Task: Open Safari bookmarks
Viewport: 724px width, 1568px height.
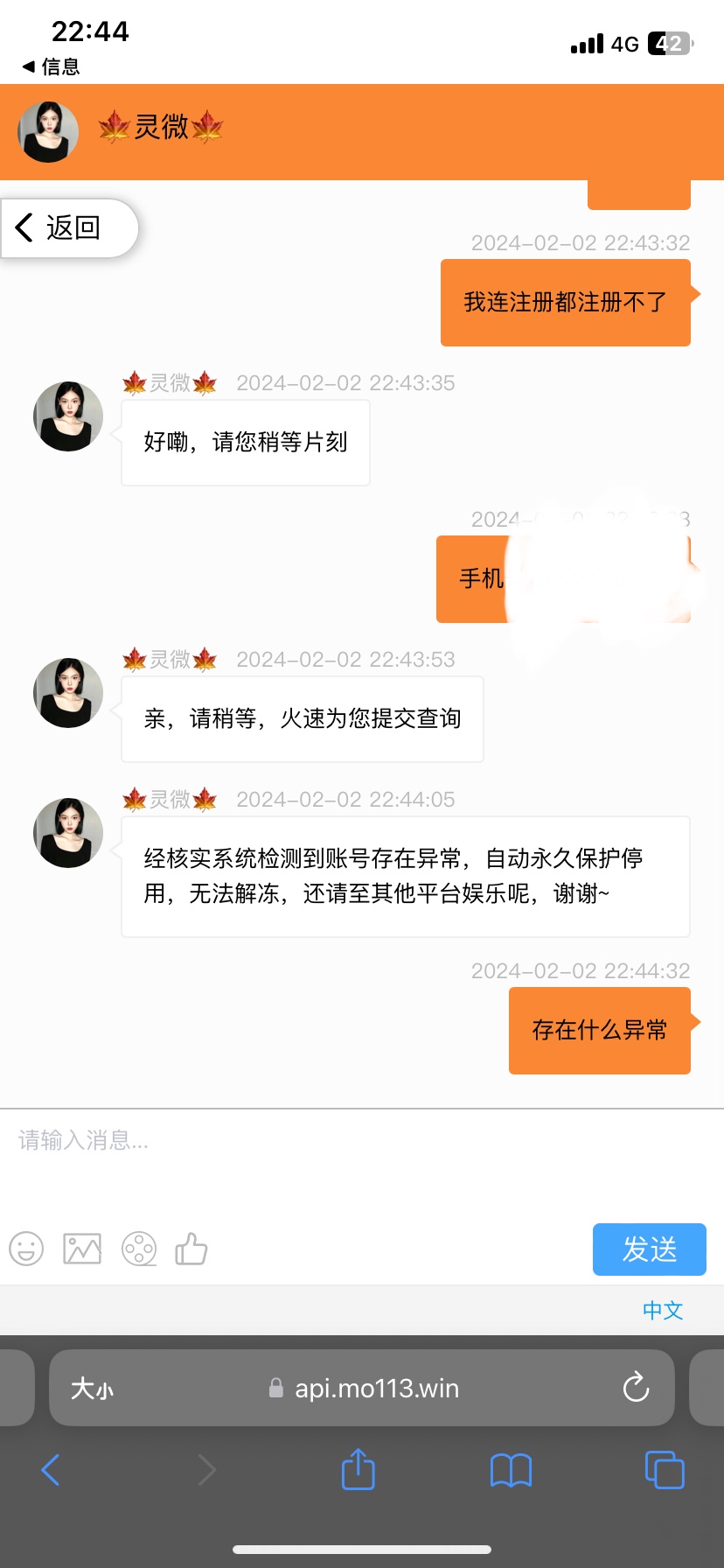Action: tap(511, 1470)
